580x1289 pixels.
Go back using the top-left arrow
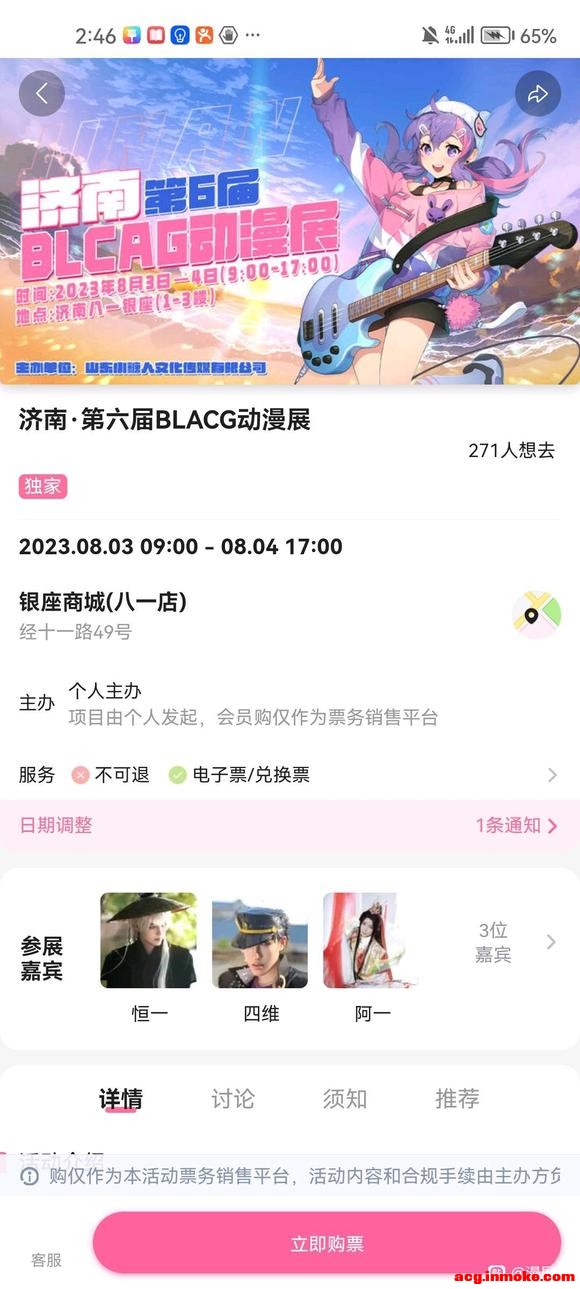(42, 94)
